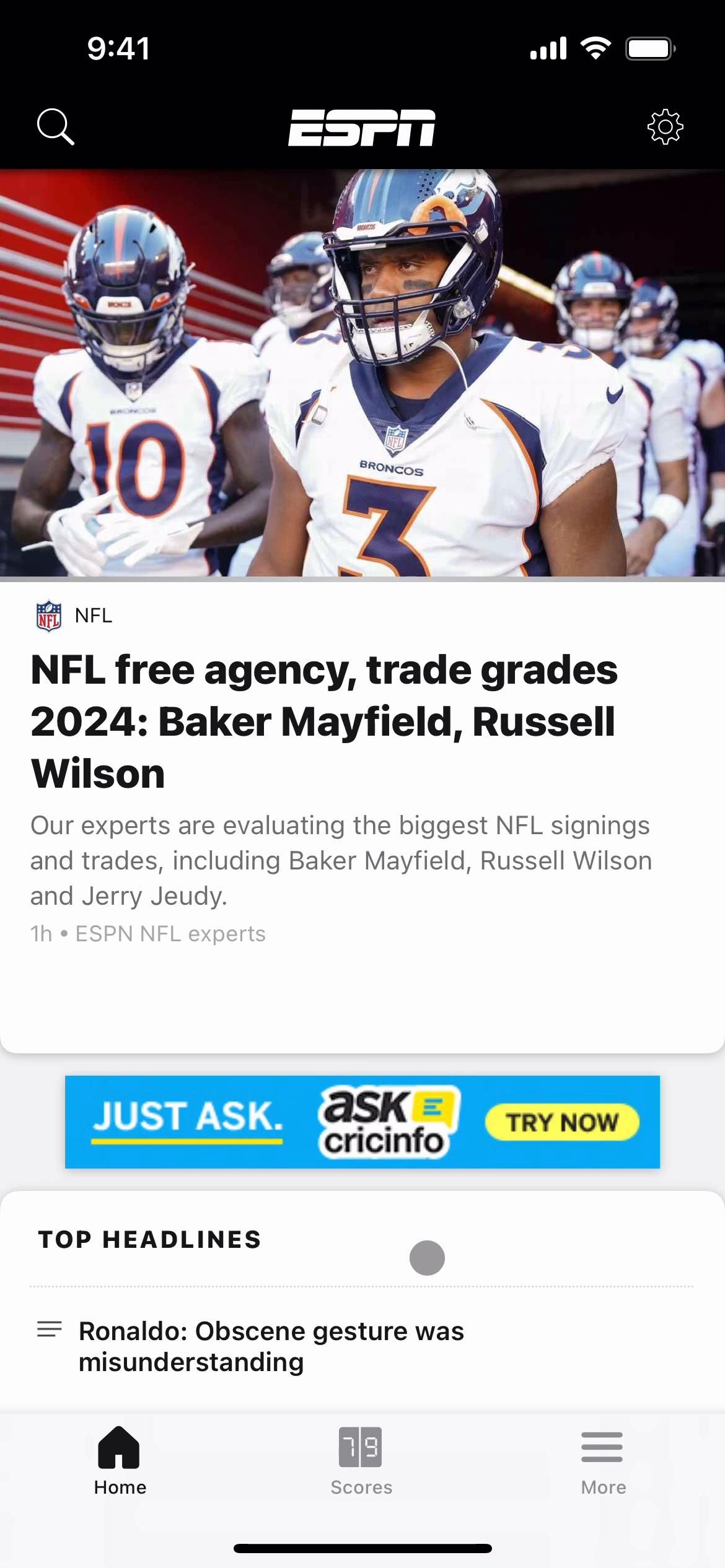Screen dimensions: 725x1568
Task: Open the search icon
Action: point(55,127)
